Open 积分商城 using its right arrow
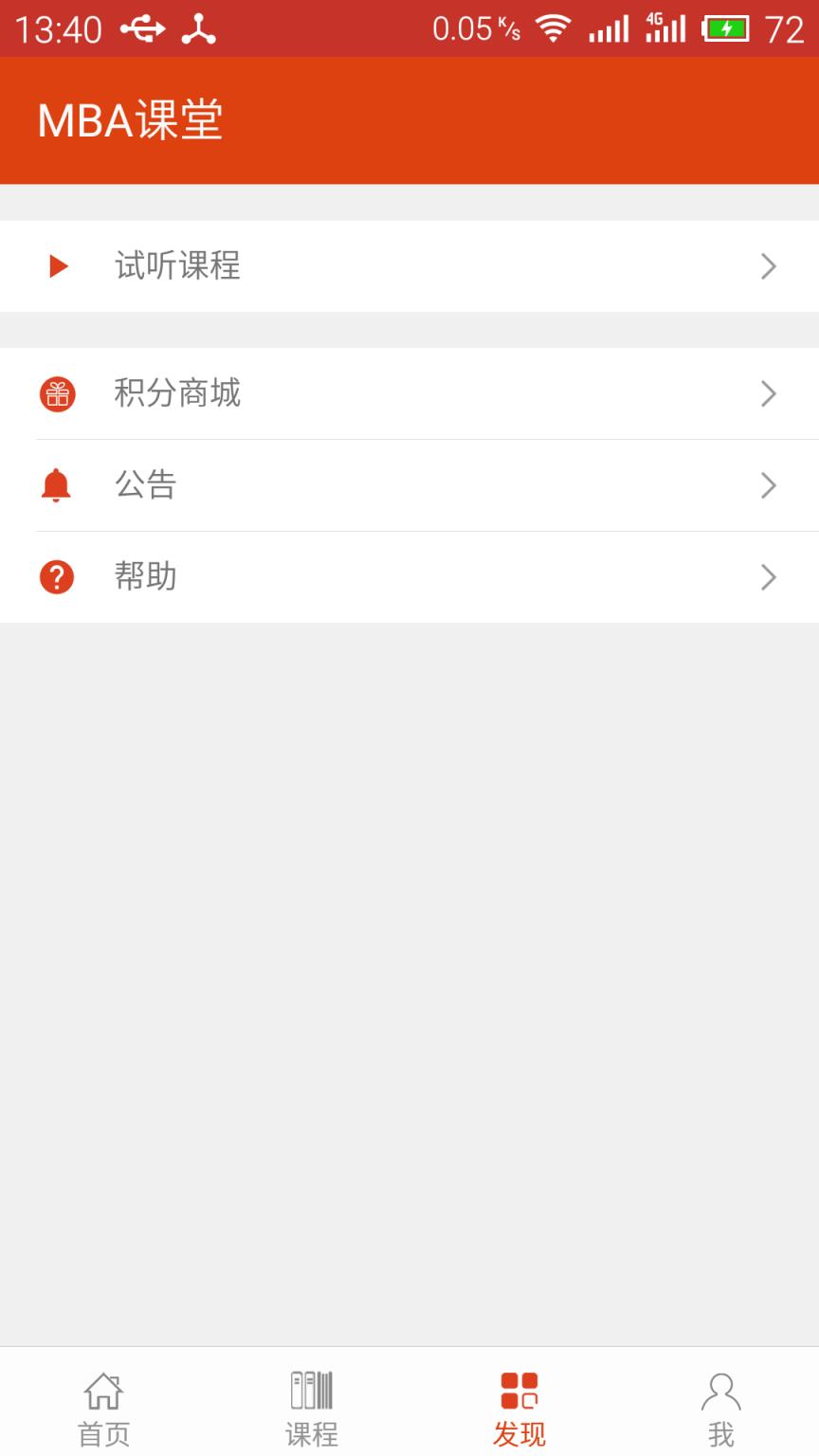819x1456 pixels. click(x=769, y=393)
